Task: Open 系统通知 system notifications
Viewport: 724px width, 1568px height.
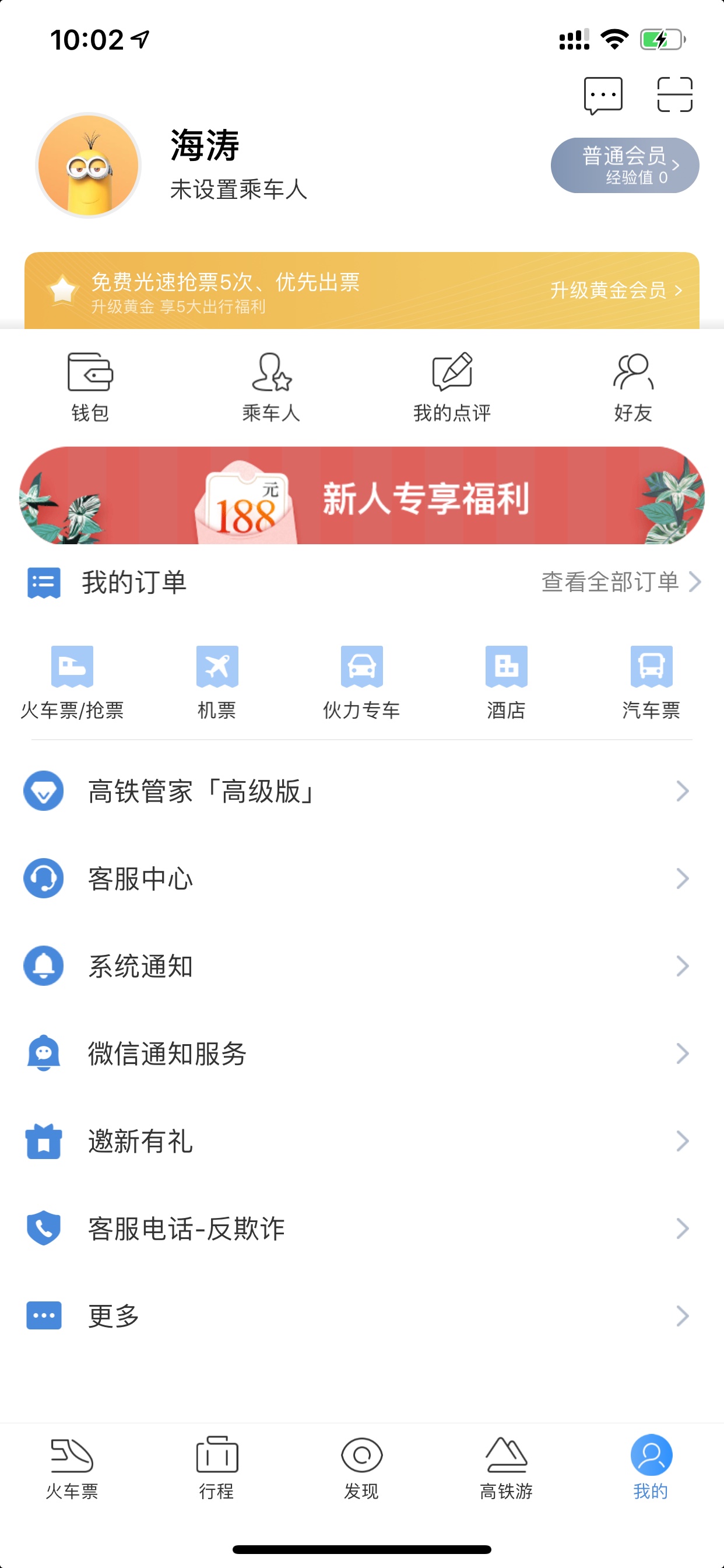Action: click(362, 966)
